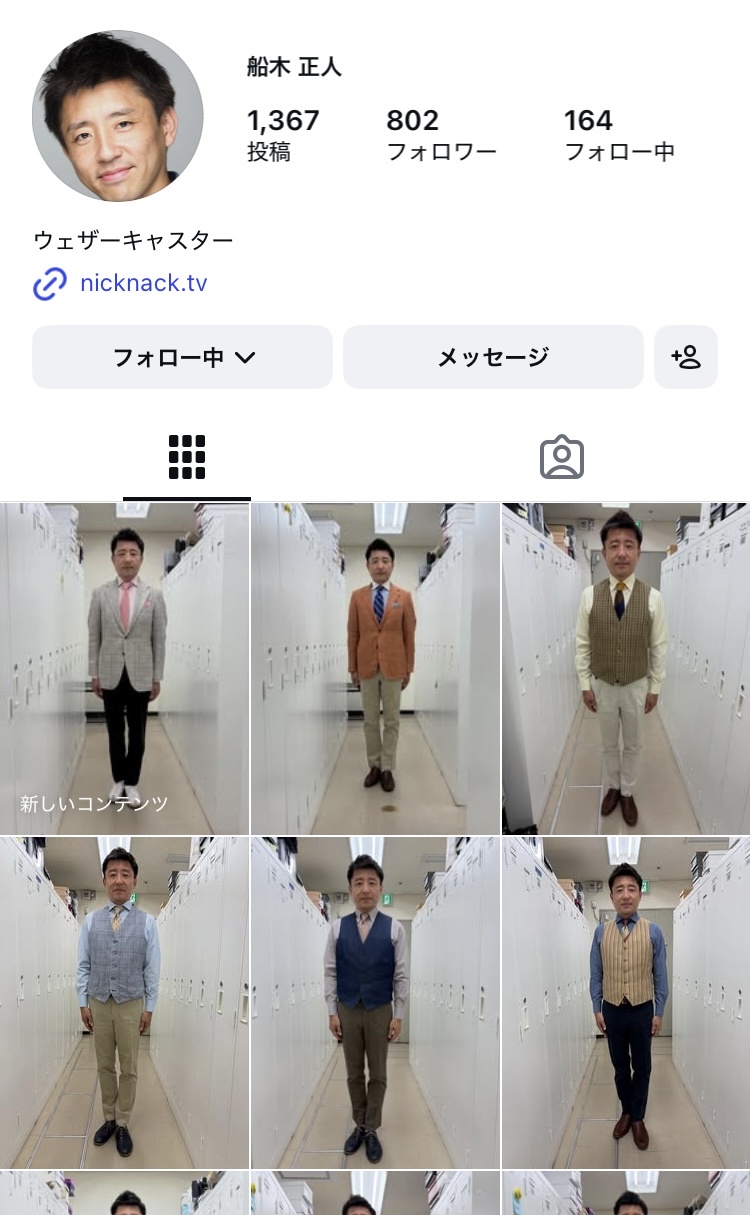Open the post marked 新しいコンテンツ
Image resolution: width=750 pixels, height=1215 pixels.
124,668
